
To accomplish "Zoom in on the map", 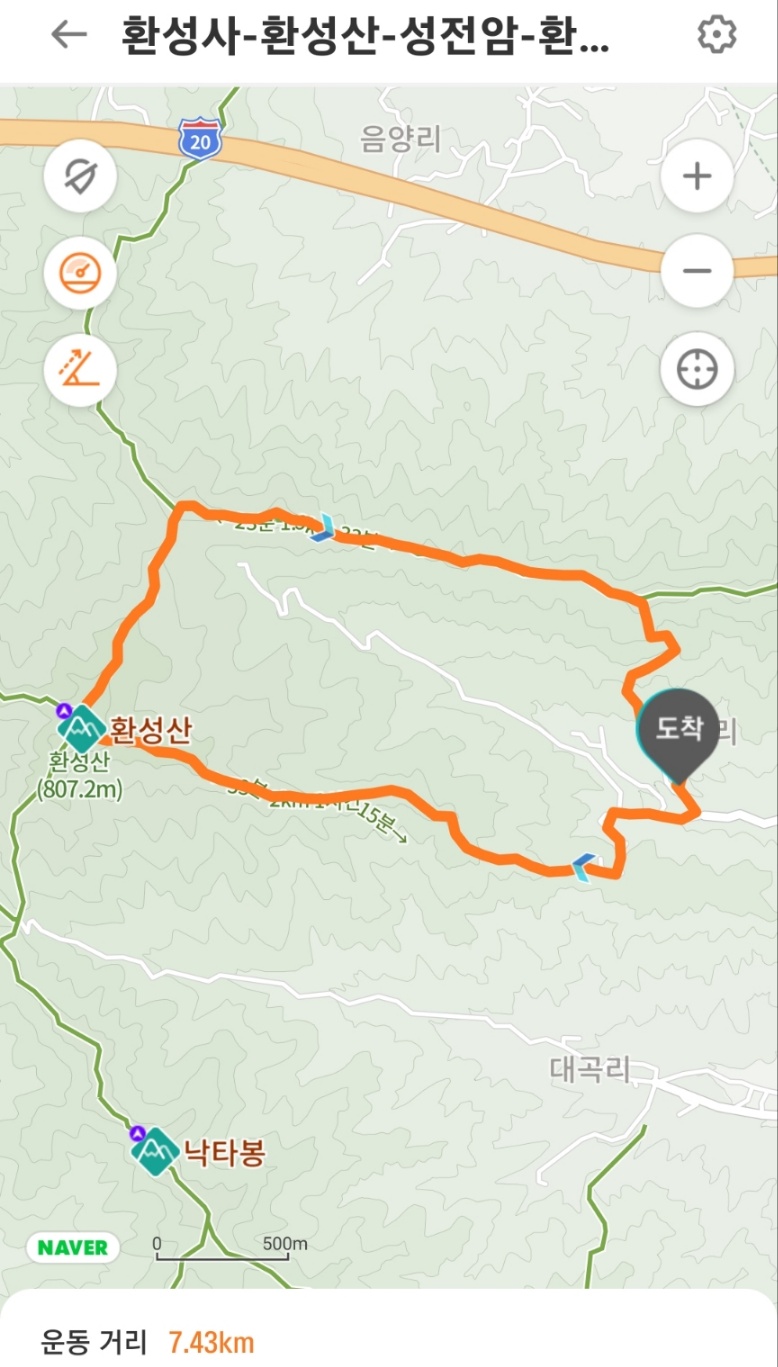I will [x=696, y=176].
